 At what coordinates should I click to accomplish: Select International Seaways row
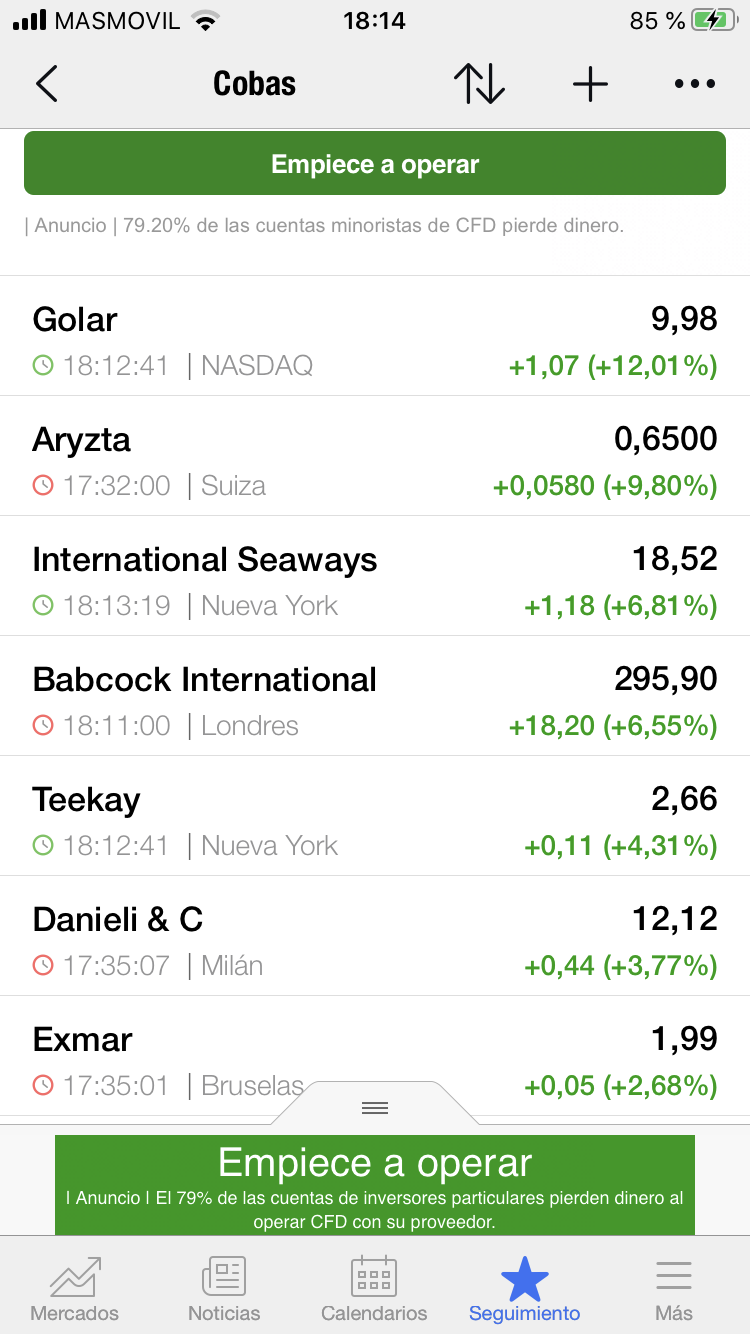tap(375, 580)
